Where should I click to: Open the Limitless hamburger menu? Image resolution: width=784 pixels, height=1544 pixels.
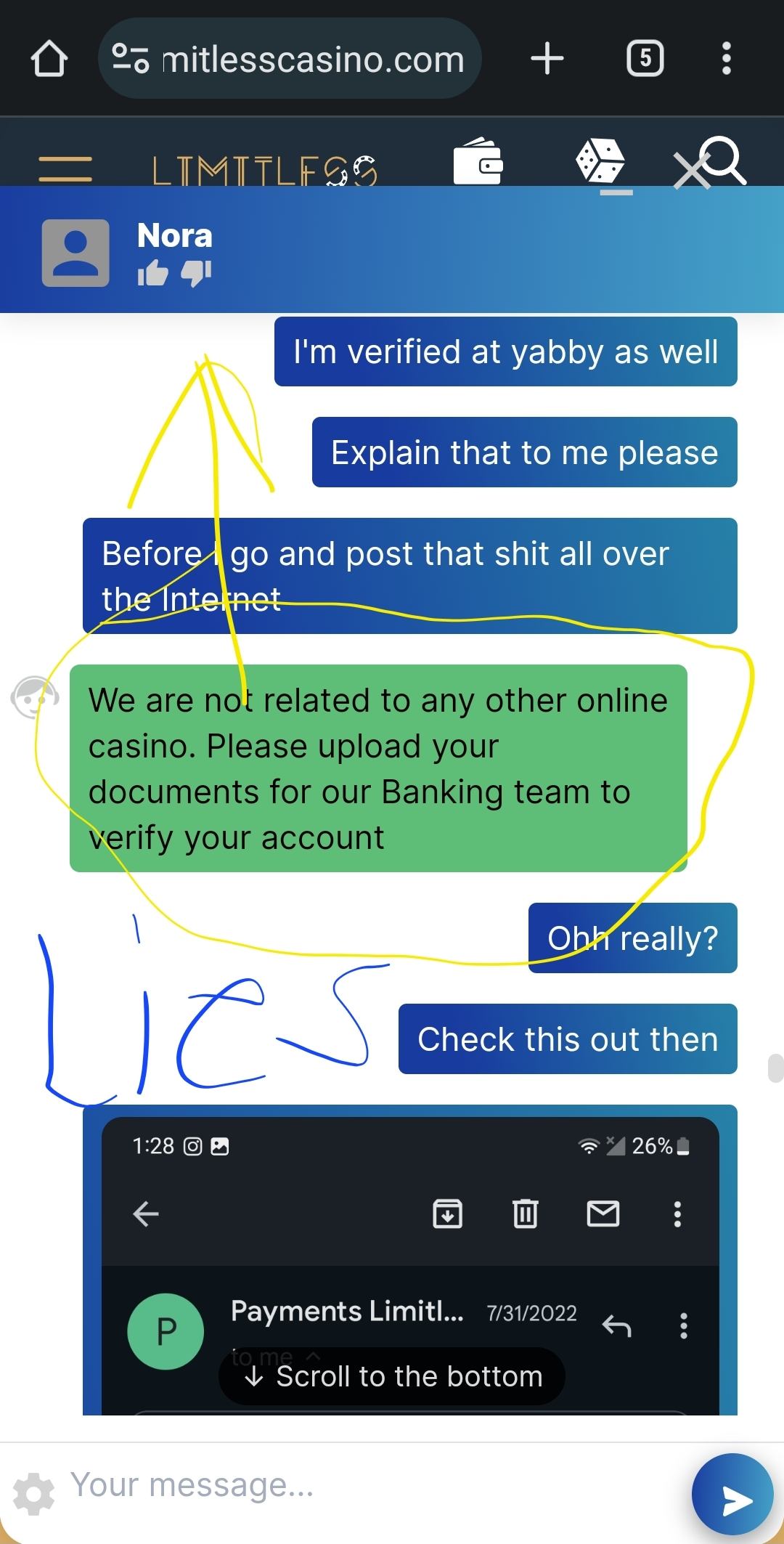[65, 168]
